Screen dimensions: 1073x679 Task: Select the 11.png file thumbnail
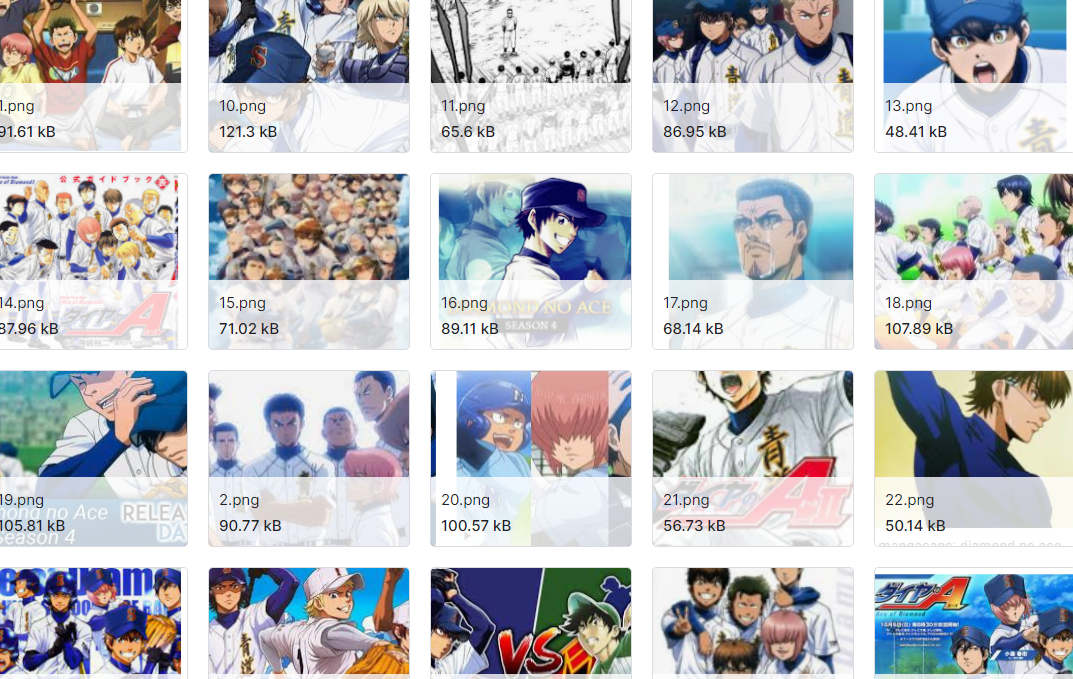click(x=530, y=60)
